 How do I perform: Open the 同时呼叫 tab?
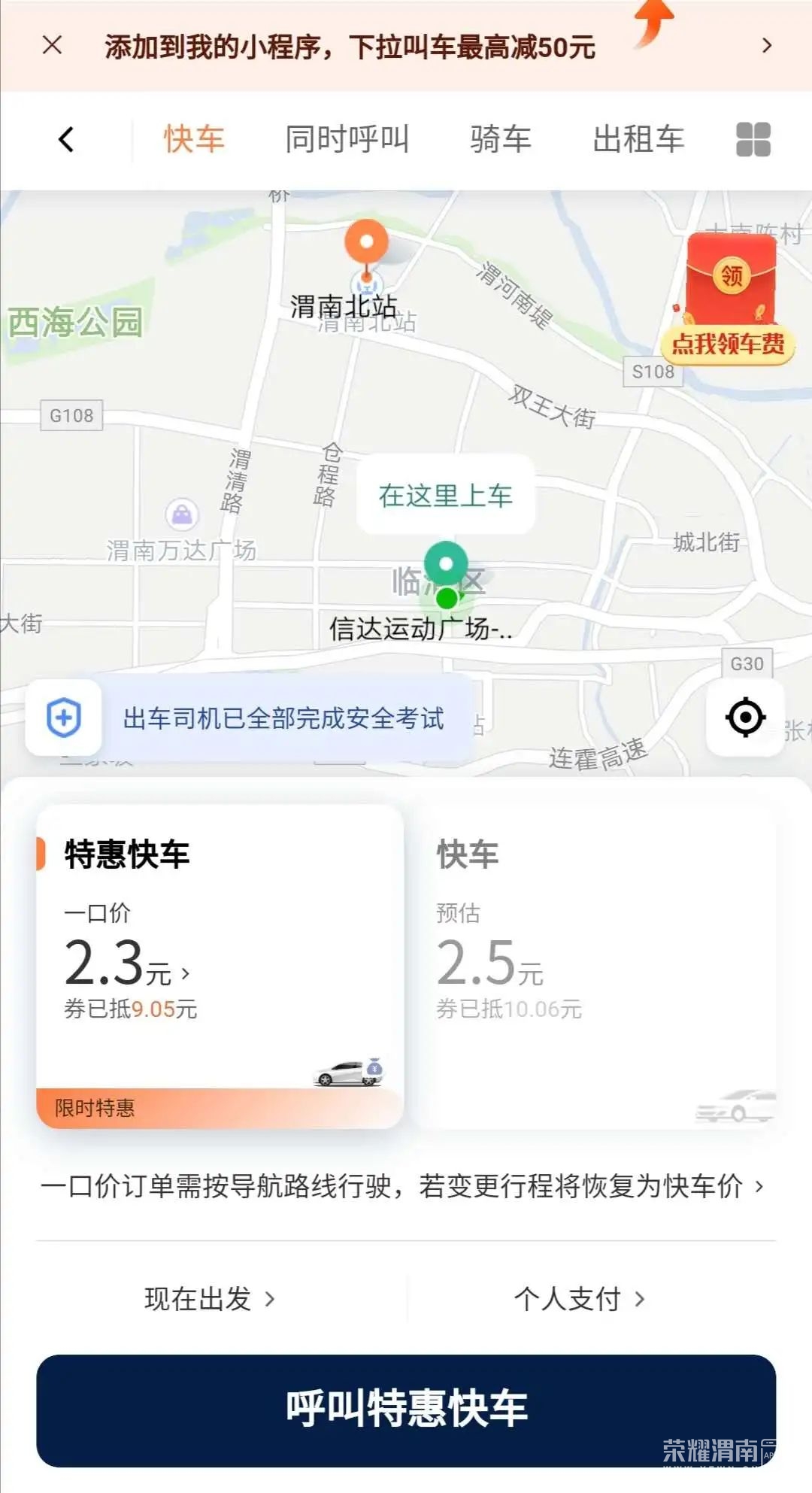tap(347, 139)
